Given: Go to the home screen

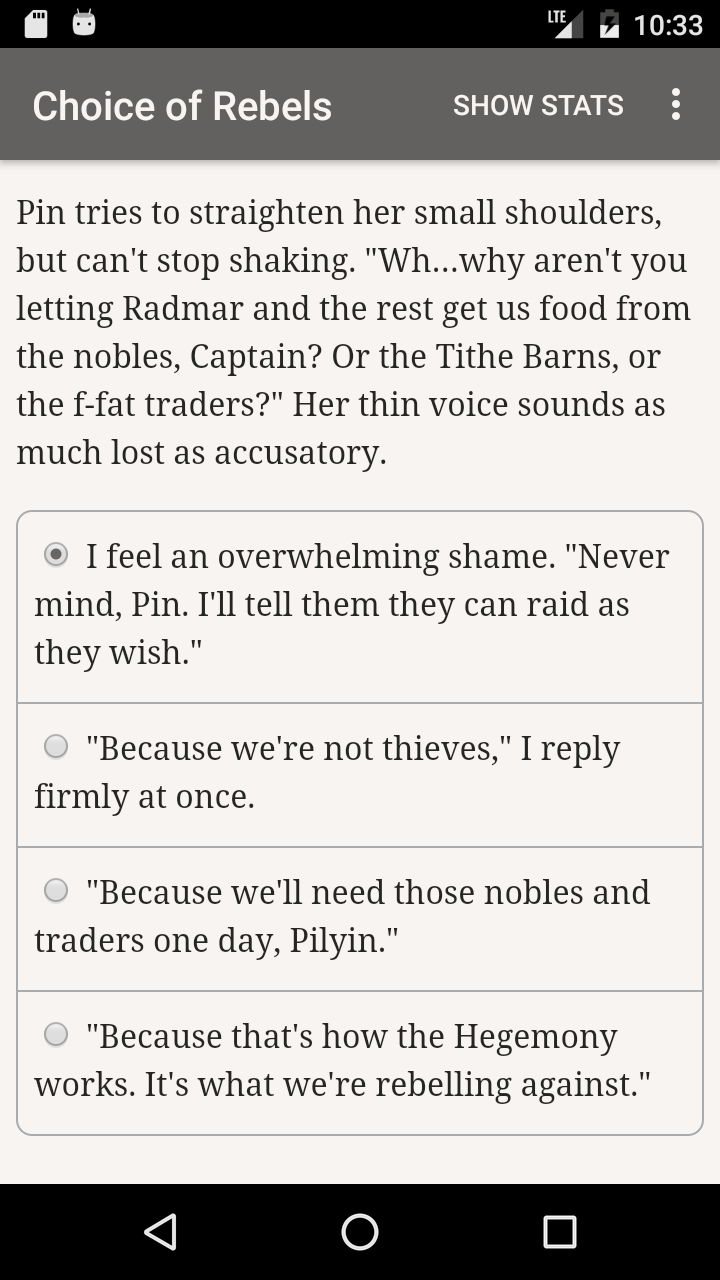Looking at the screenshot, I should 360,1232.
